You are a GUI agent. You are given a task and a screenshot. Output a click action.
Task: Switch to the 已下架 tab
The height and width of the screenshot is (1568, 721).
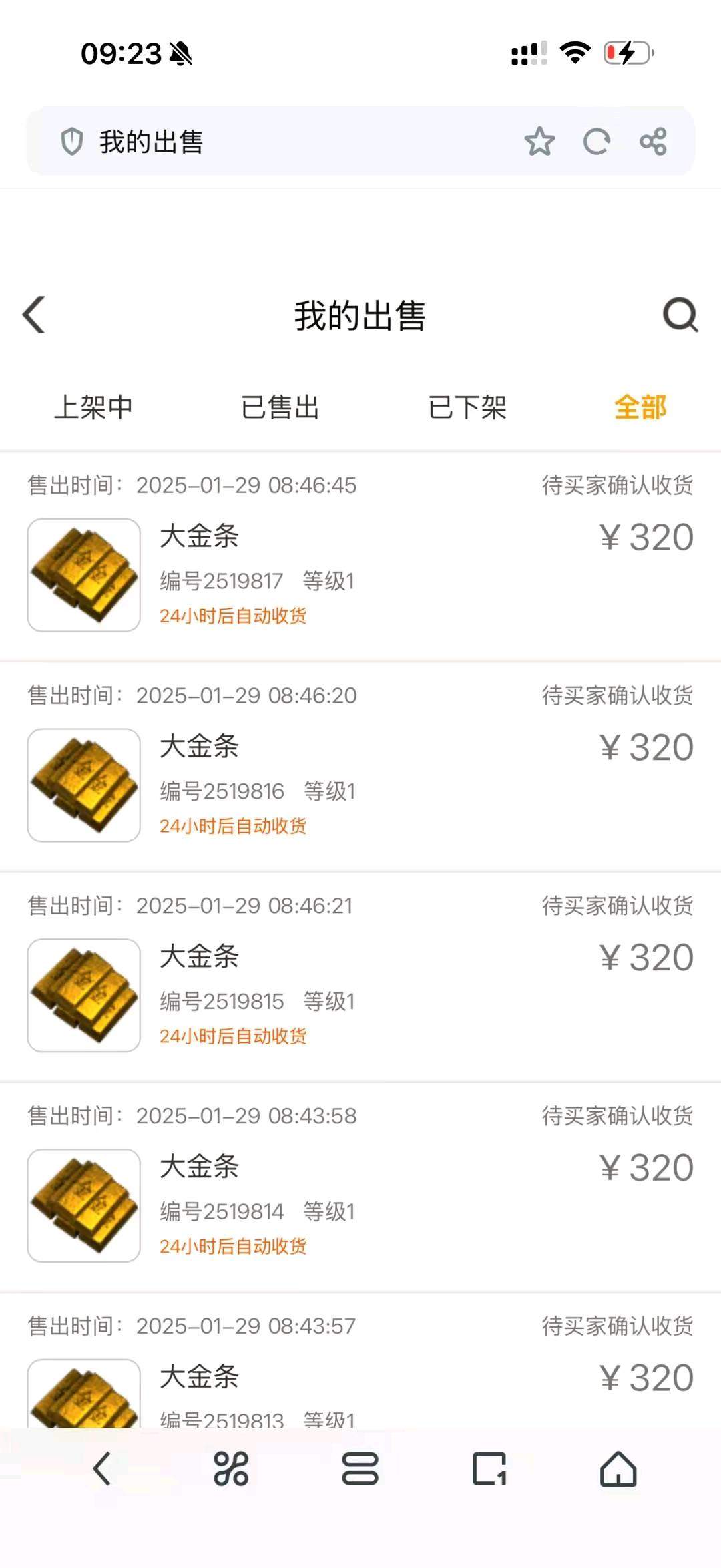467,407
